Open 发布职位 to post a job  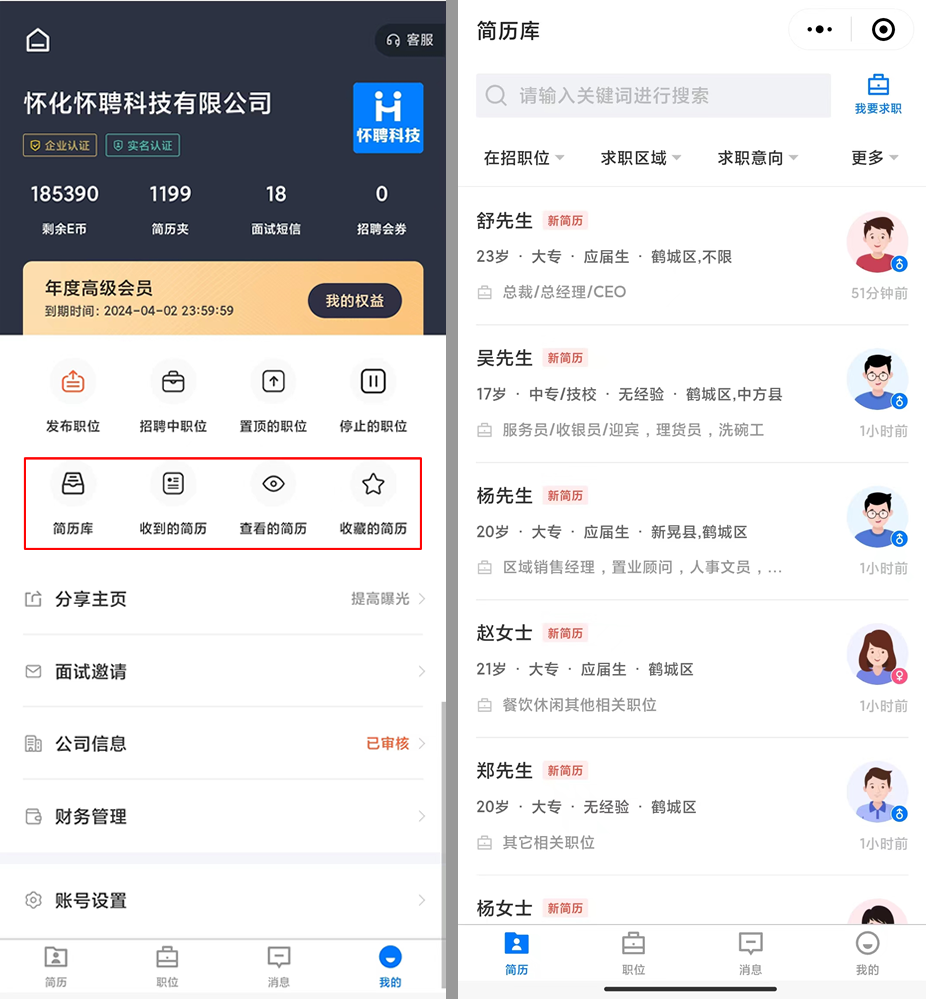[73, 396]
